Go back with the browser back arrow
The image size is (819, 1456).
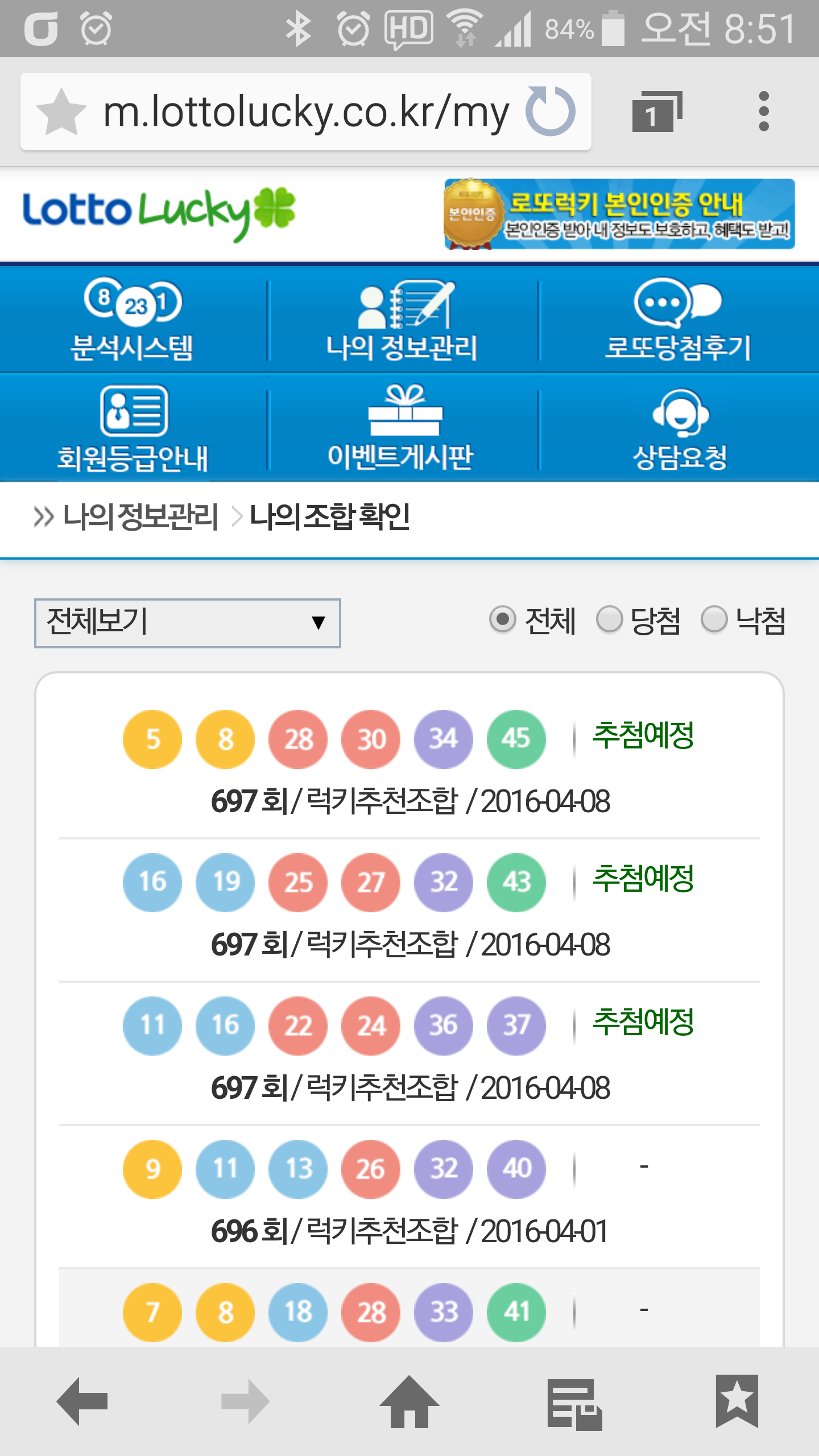[82, 1401]
